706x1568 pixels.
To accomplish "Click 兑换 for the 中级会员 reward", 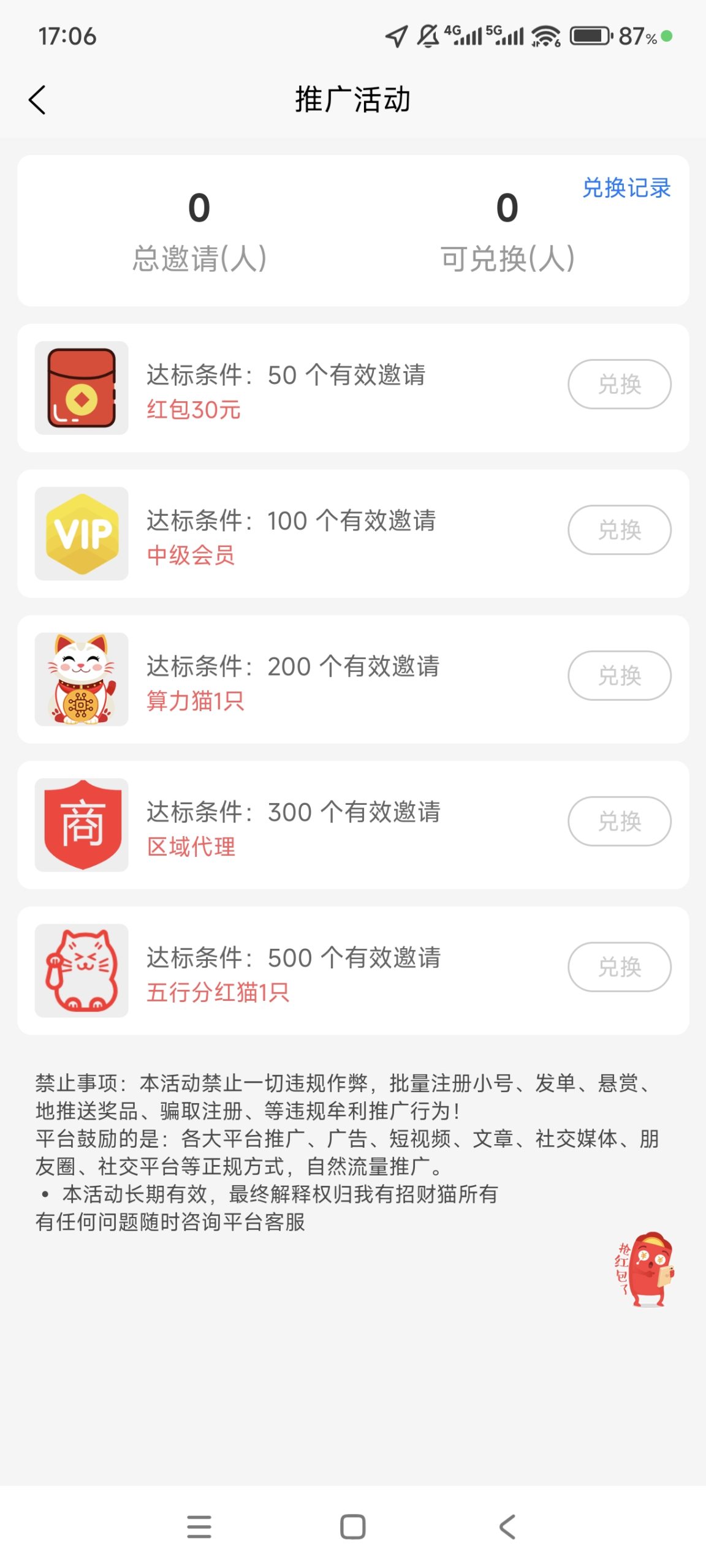I will (x=619, y=530).
